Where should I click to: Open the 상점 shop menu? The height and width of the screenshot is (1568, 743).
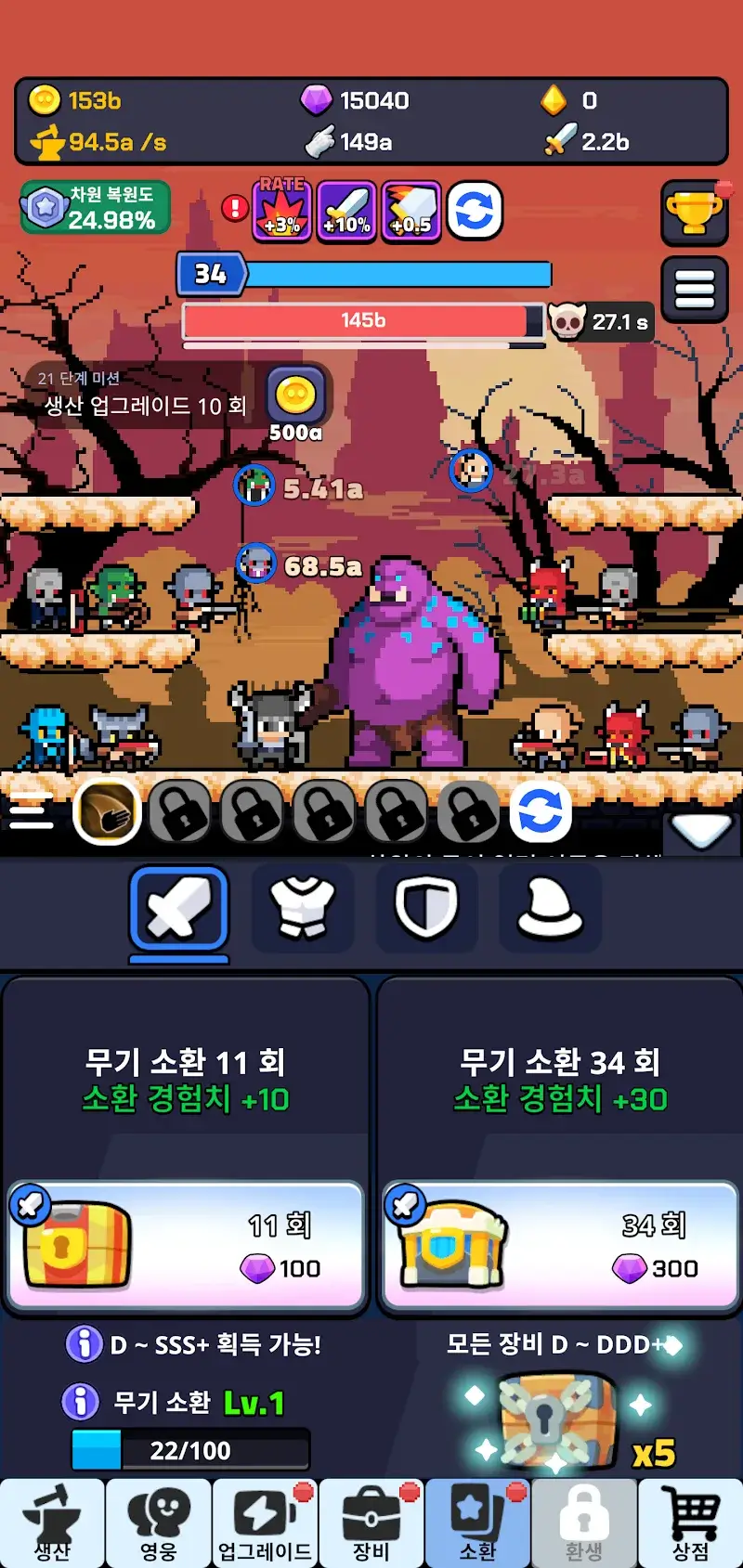coord(689,1523)
